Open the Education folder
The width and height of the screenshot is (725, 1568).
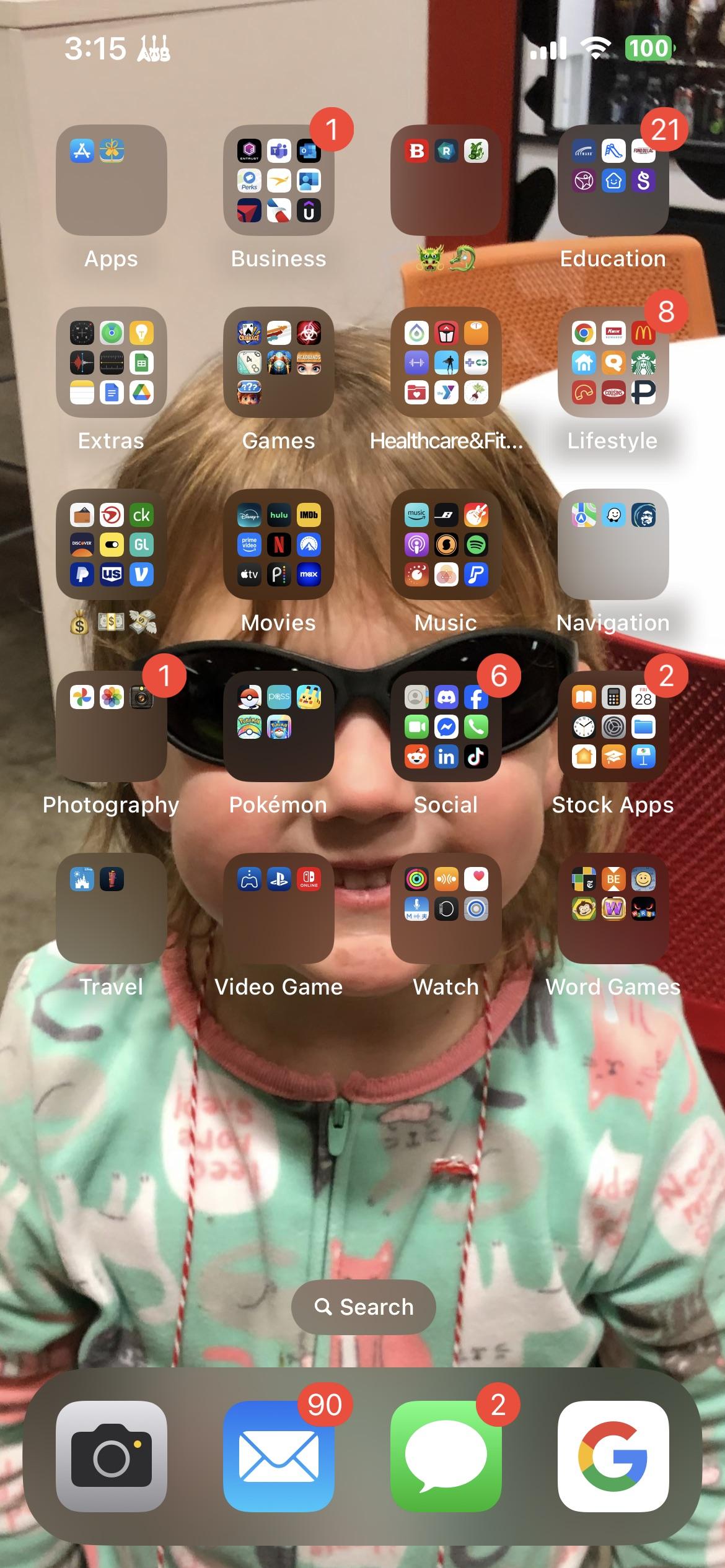(613, 180)
